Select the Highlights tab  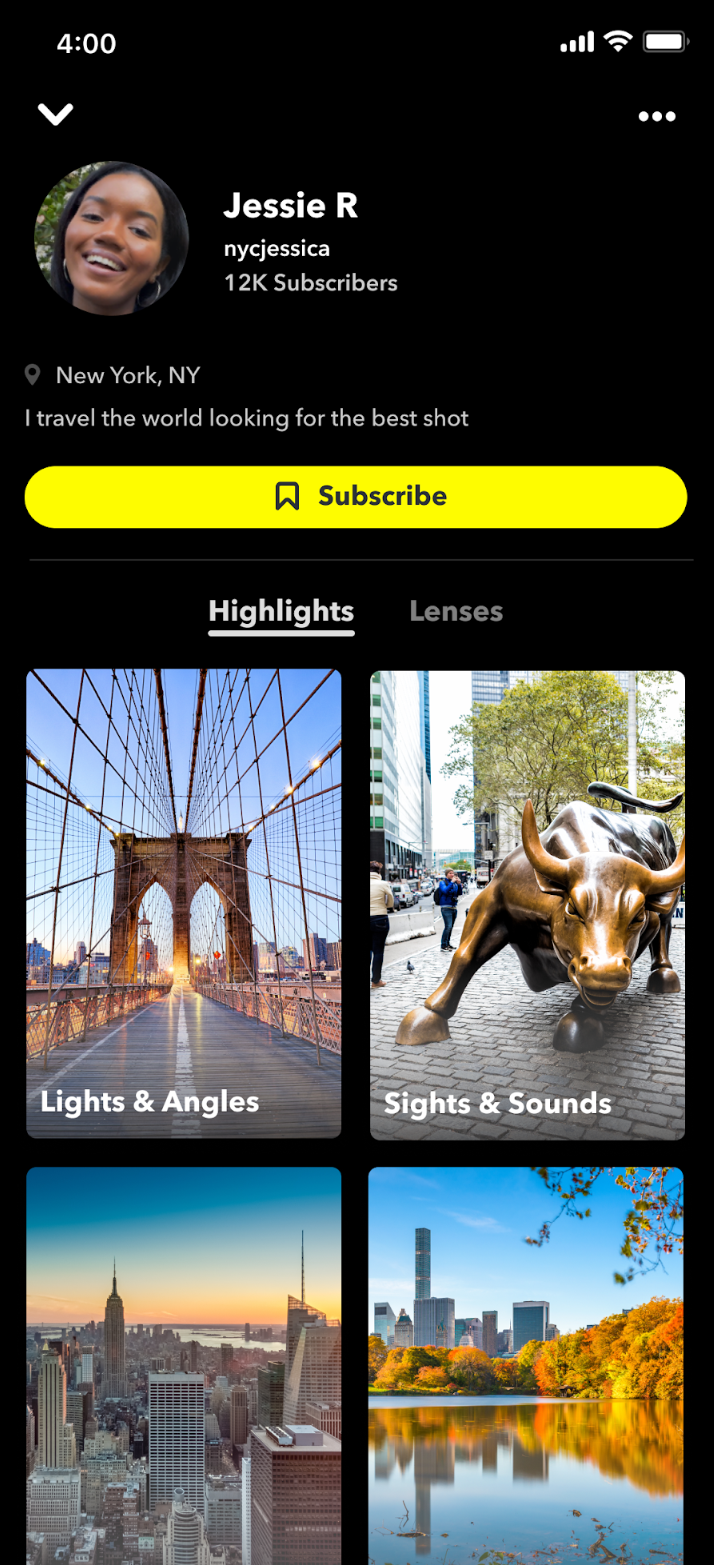[281, 611]
